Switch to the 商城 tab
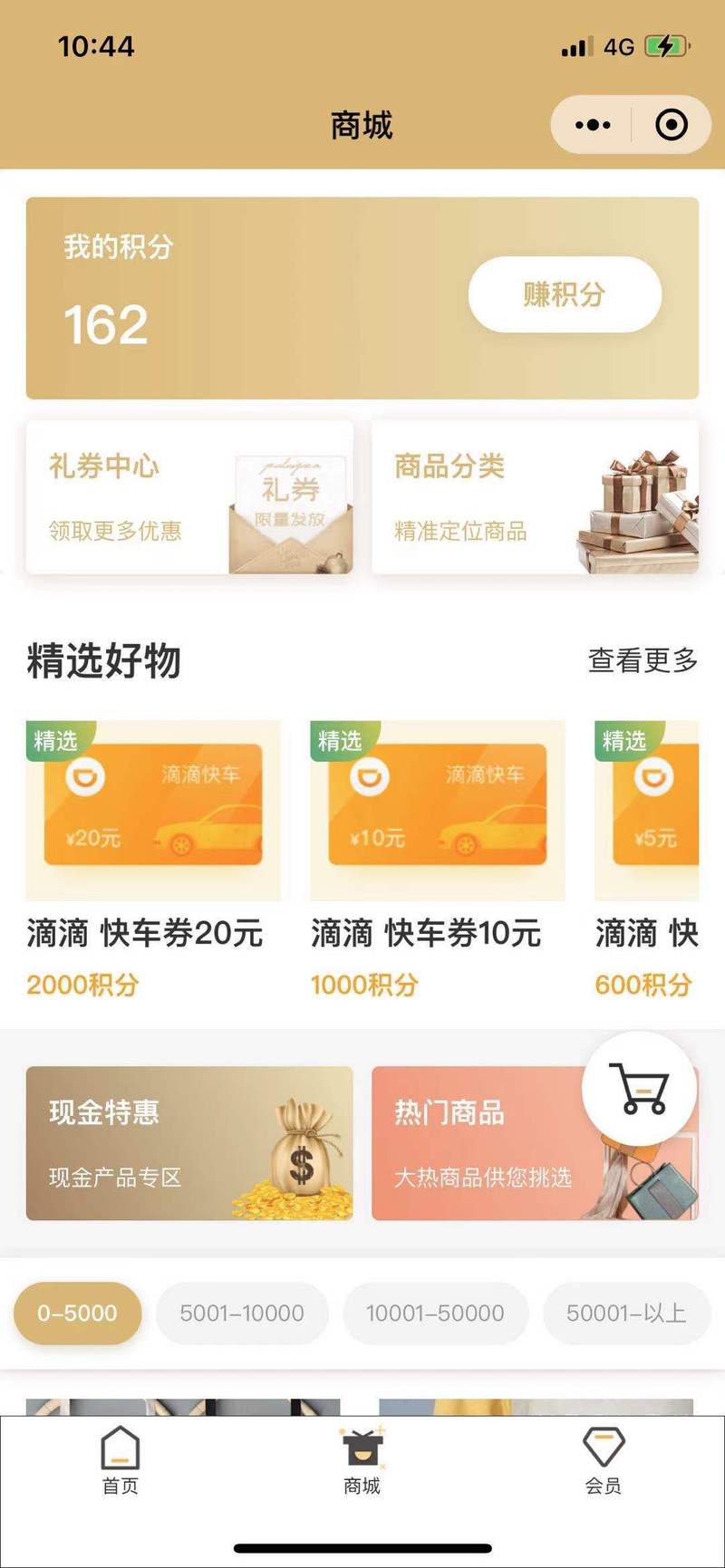 (x=362, y=1460)
